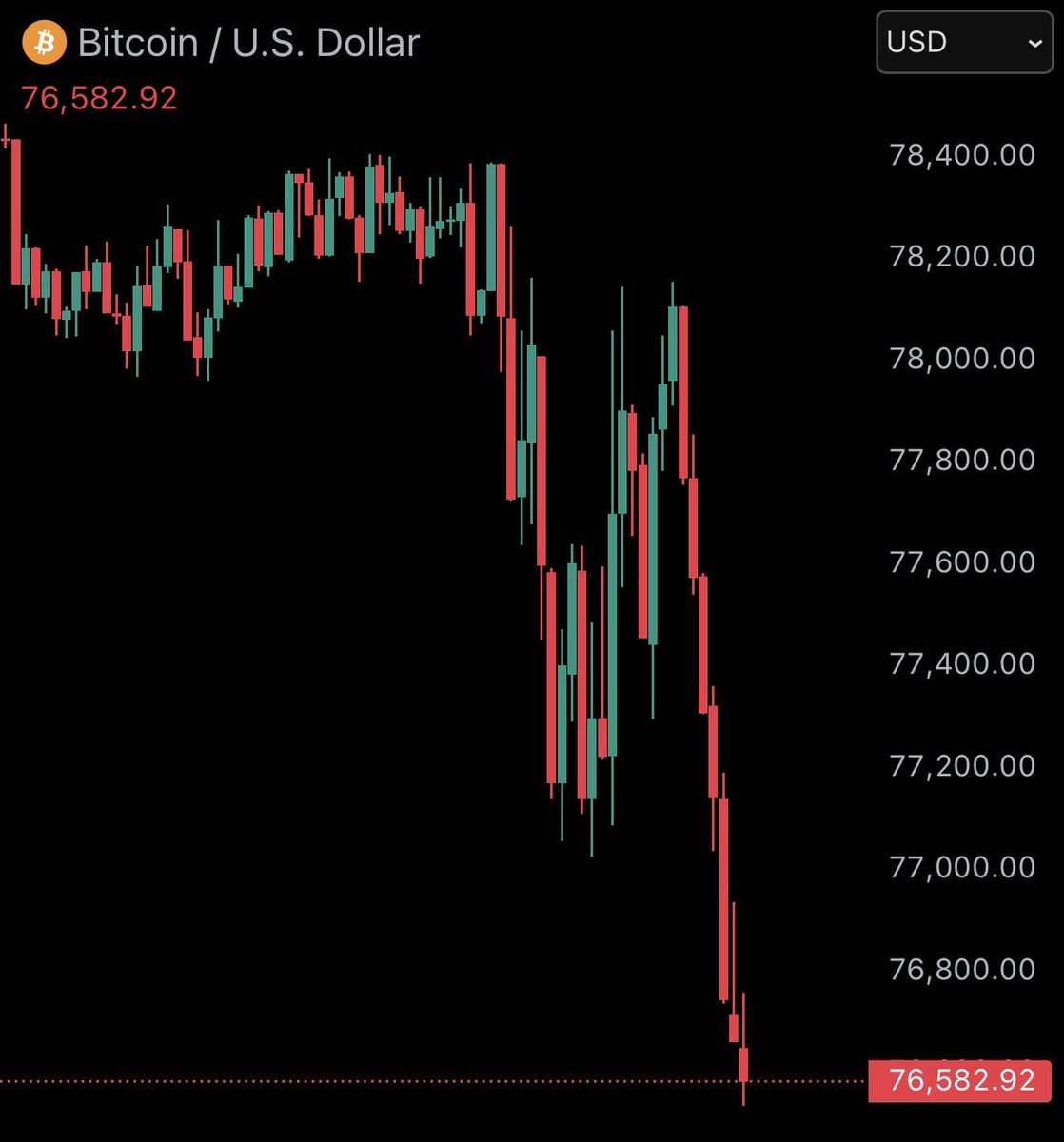Open the USD currency dropdown
This screenshot has width=1064, height=1142.
coord(963,43)
